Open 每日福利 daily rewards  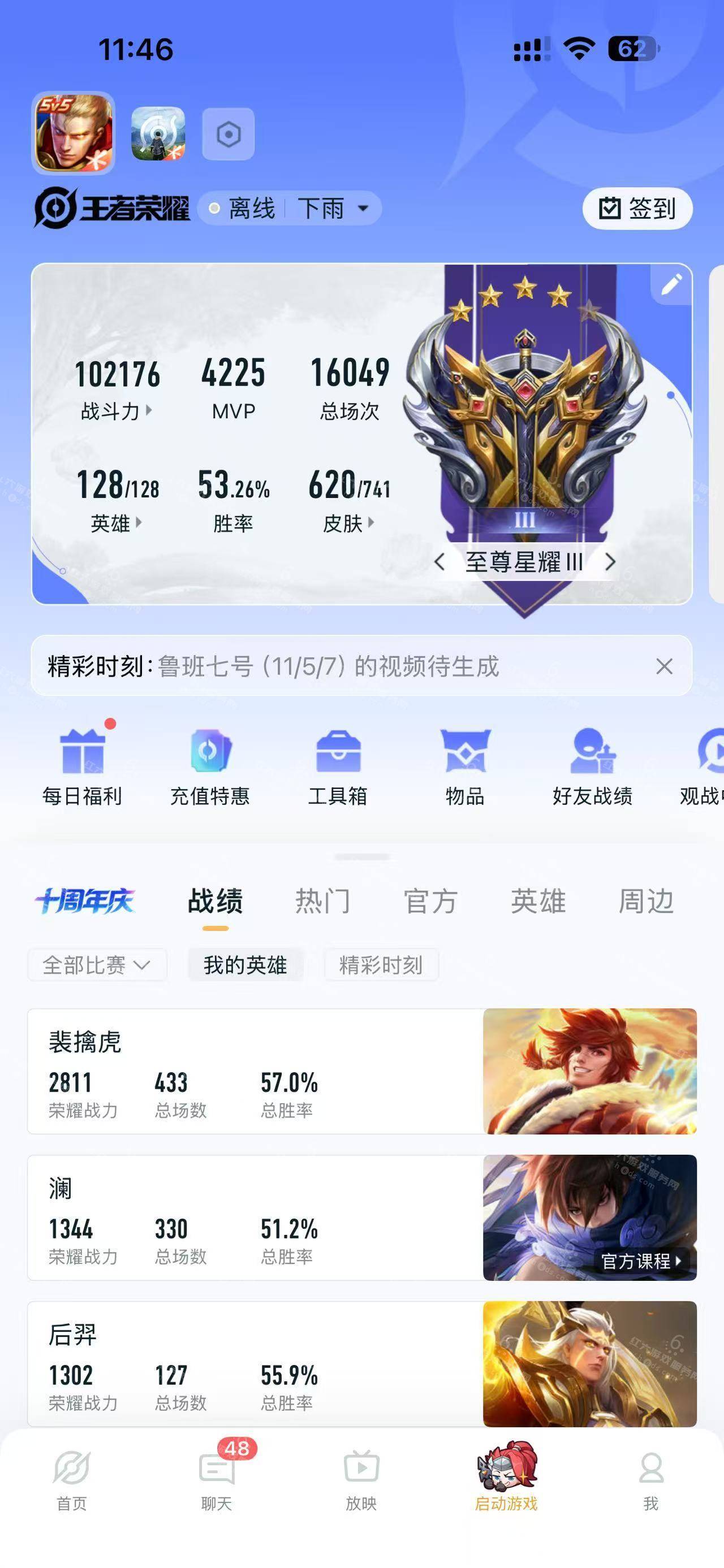pyautogui.click(x=82, y=766)
